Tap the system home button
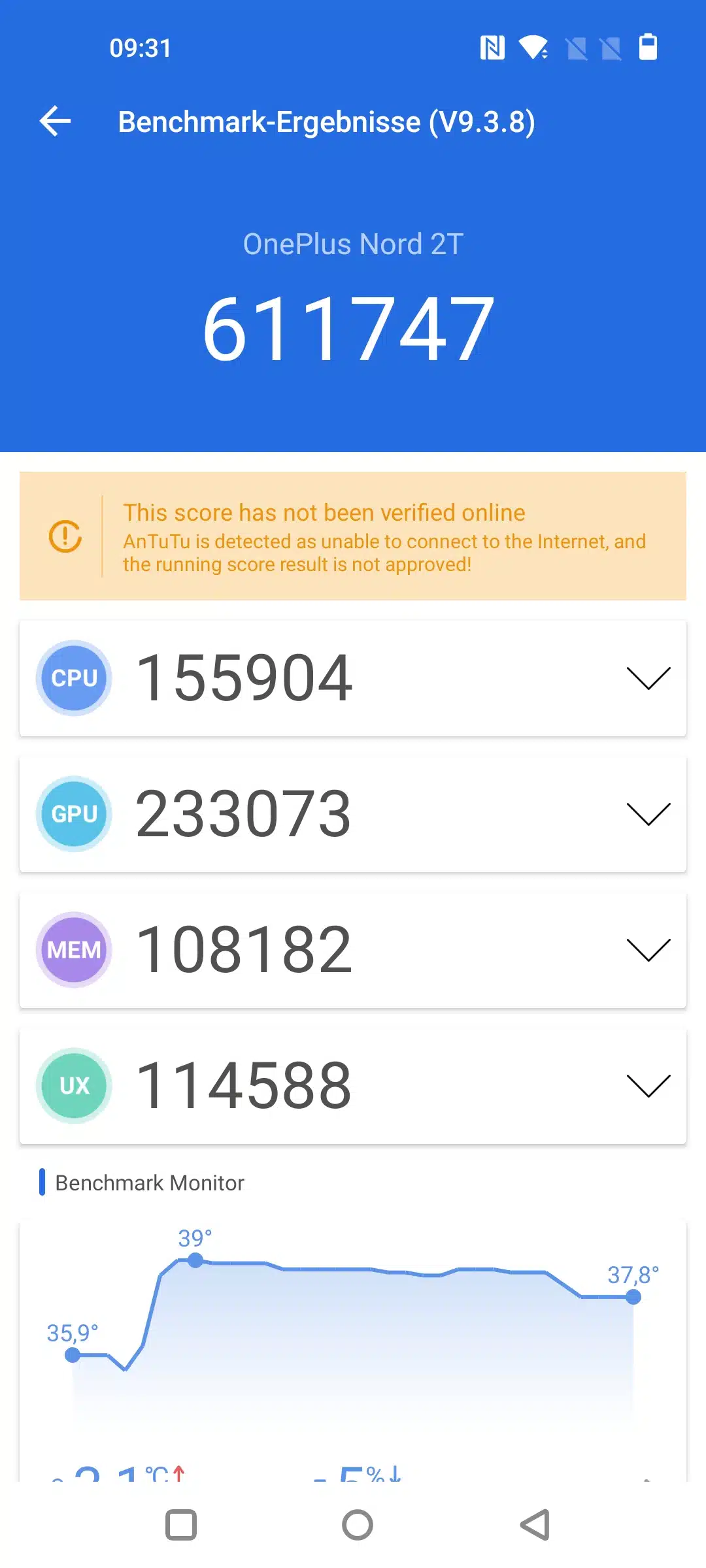Image resolution: width=706 pixels, height=1568 pixels. pos(358,1525)
